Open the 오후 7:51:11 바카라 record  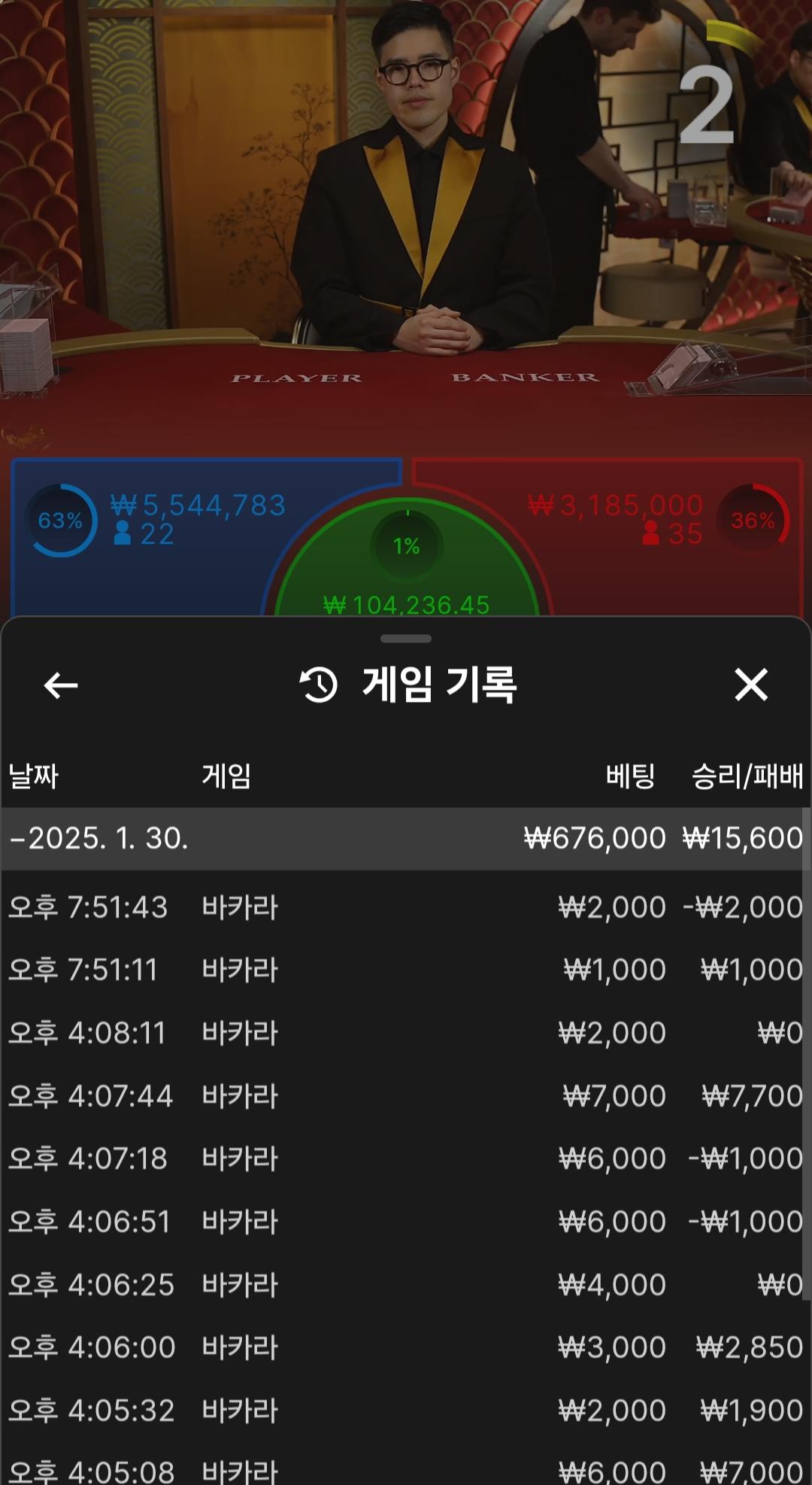[x=404, y=970]
